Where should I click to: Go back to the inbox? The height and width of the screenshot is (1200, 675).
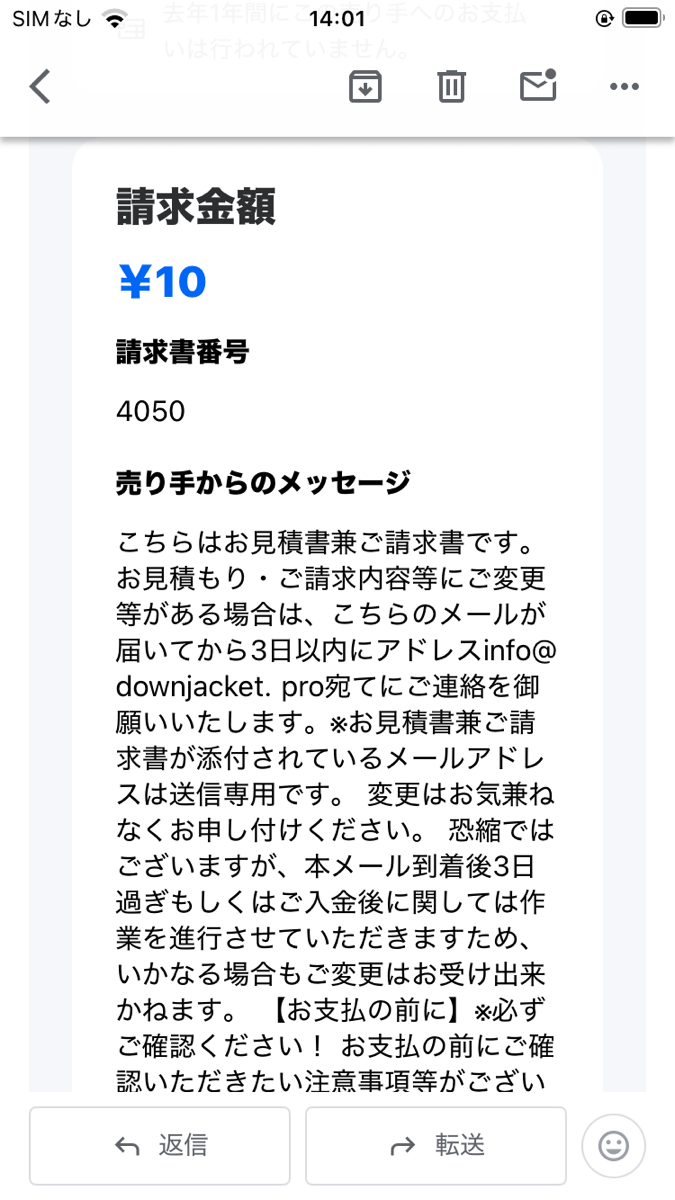[40, 87]
